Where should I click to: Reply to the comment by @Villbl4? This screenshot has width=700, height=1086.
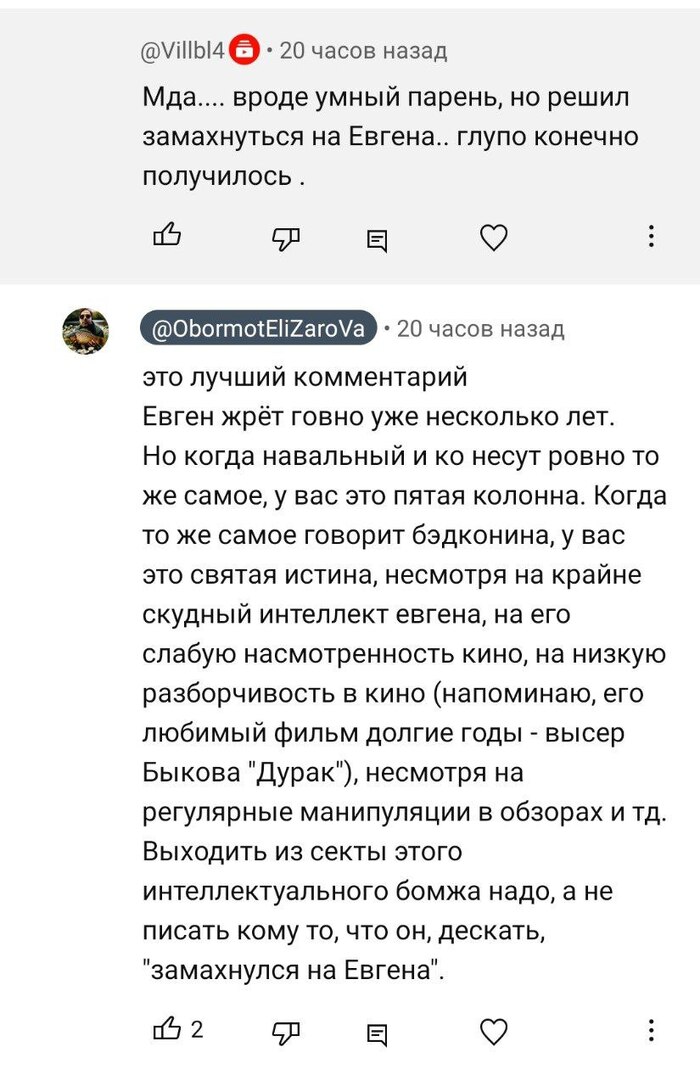pos(377,239)
